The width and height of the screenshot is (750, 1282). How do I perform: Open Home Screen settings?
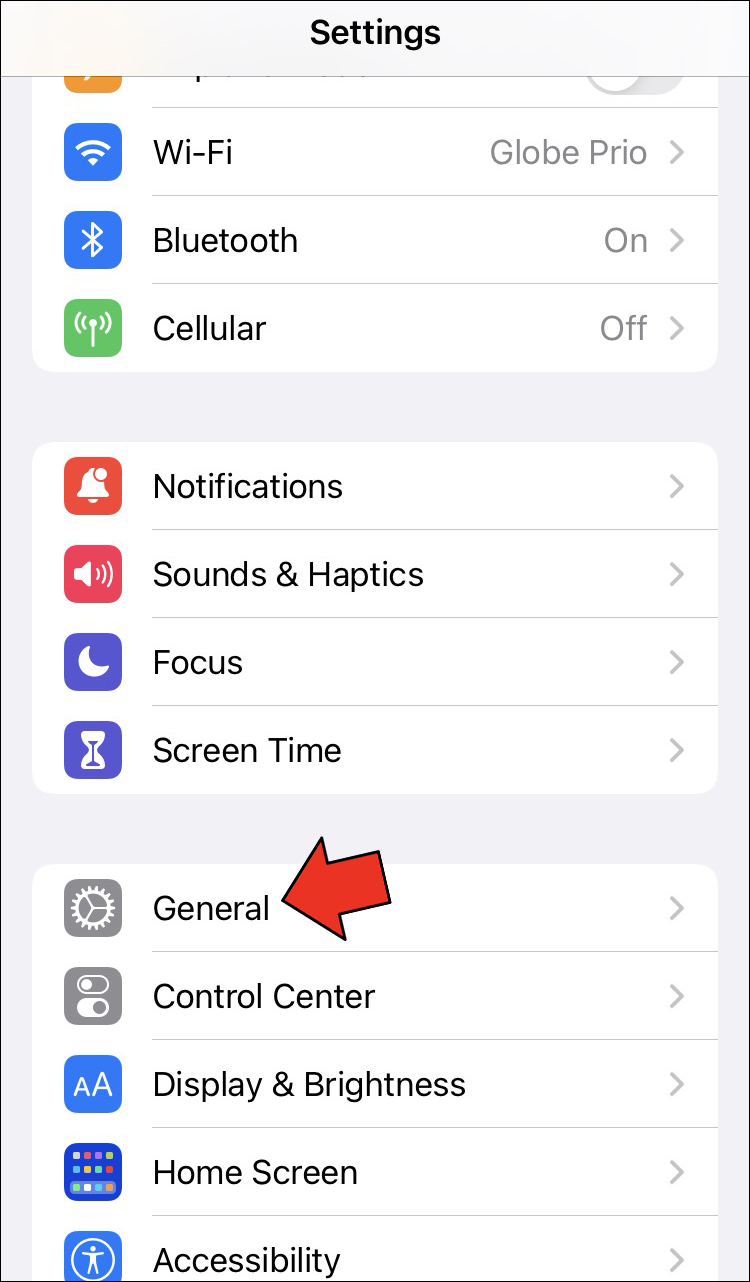[375, 1173]
